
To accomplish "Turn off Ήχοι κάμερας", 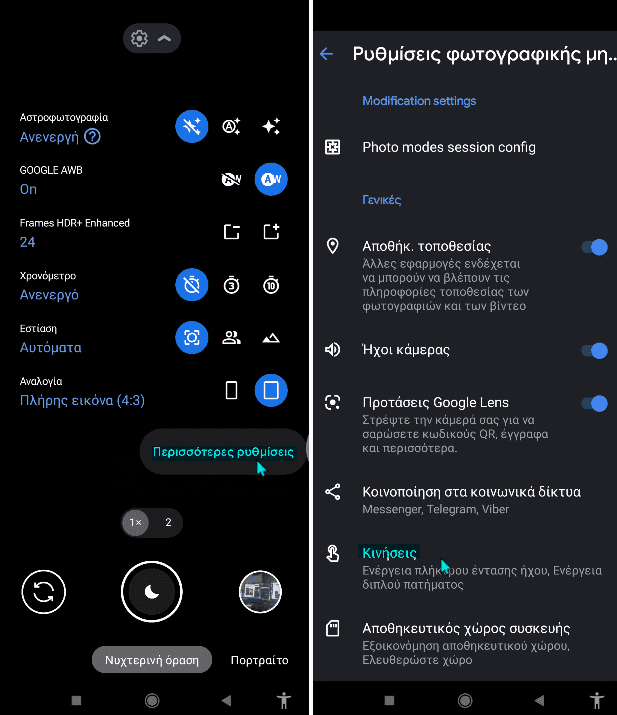I will pyautogui.click(x=594, y=350).
